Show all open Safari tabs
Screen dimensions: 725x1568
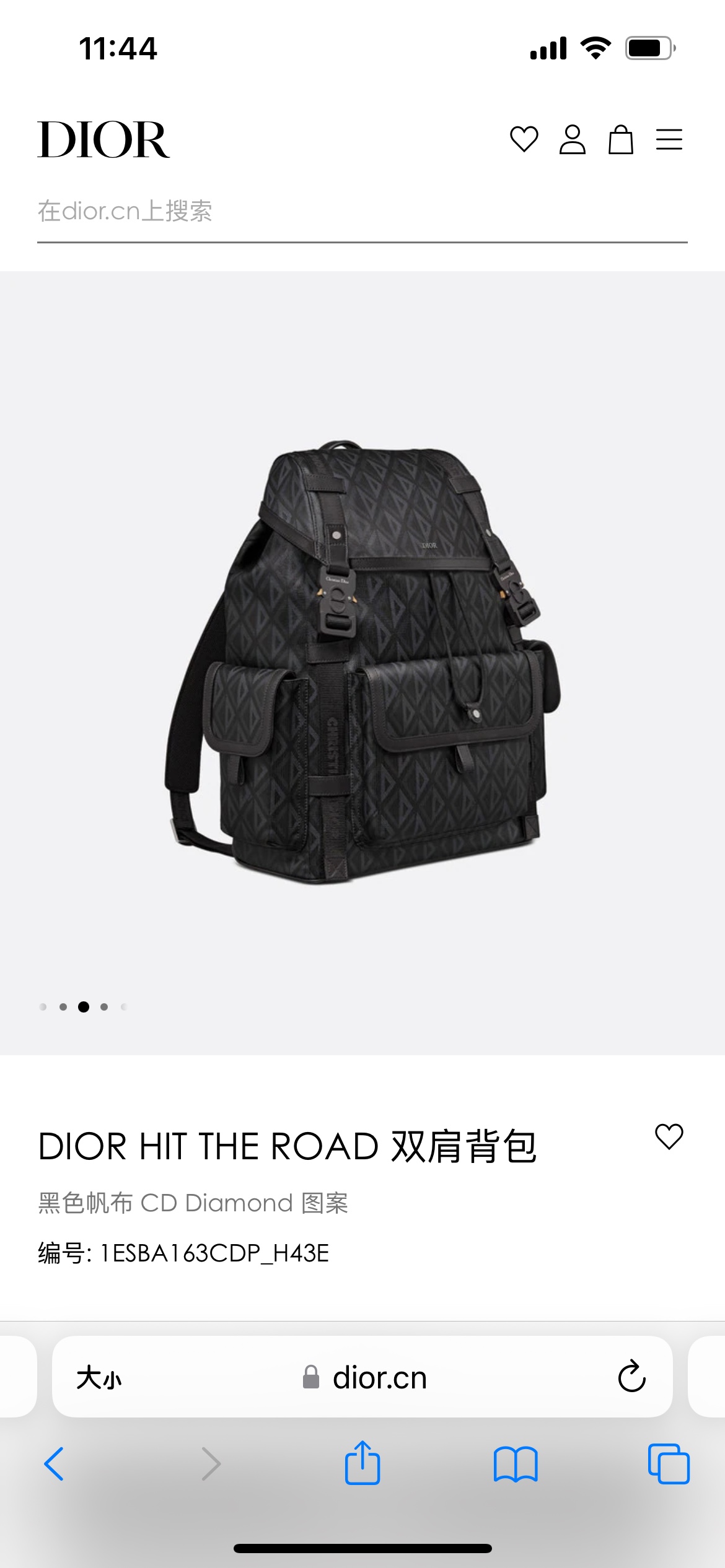(x=669, y=1464)
